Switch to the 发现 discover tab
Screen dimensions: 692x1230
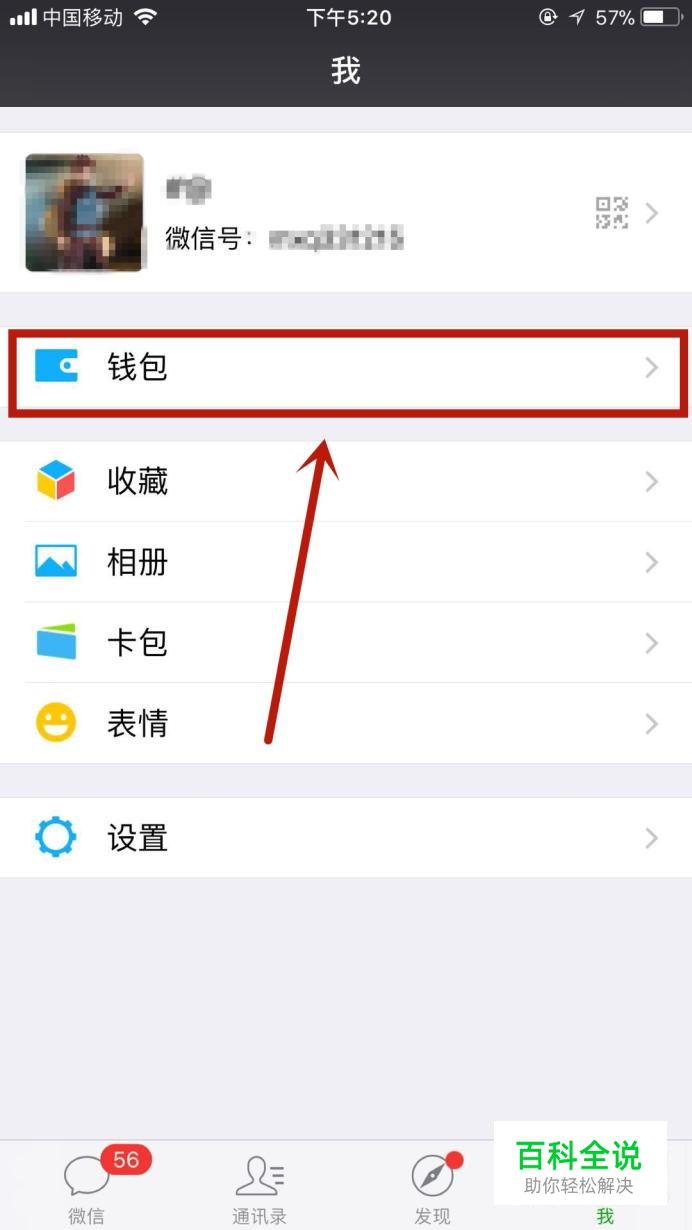(x=432, y=1187)
